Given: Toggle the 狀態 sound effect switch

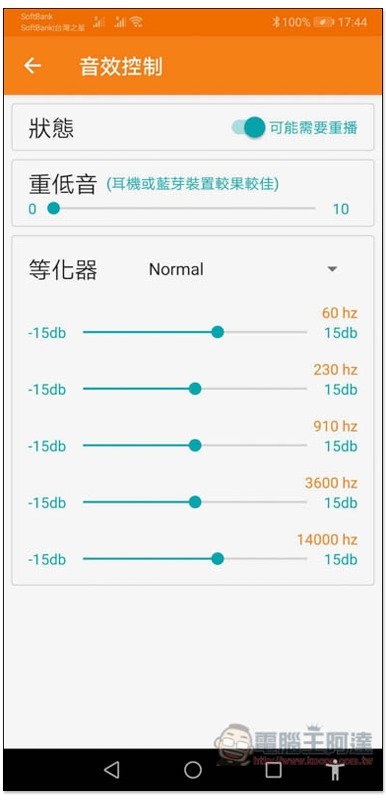Looking at the screenshot, I should [x=249, y=128].
